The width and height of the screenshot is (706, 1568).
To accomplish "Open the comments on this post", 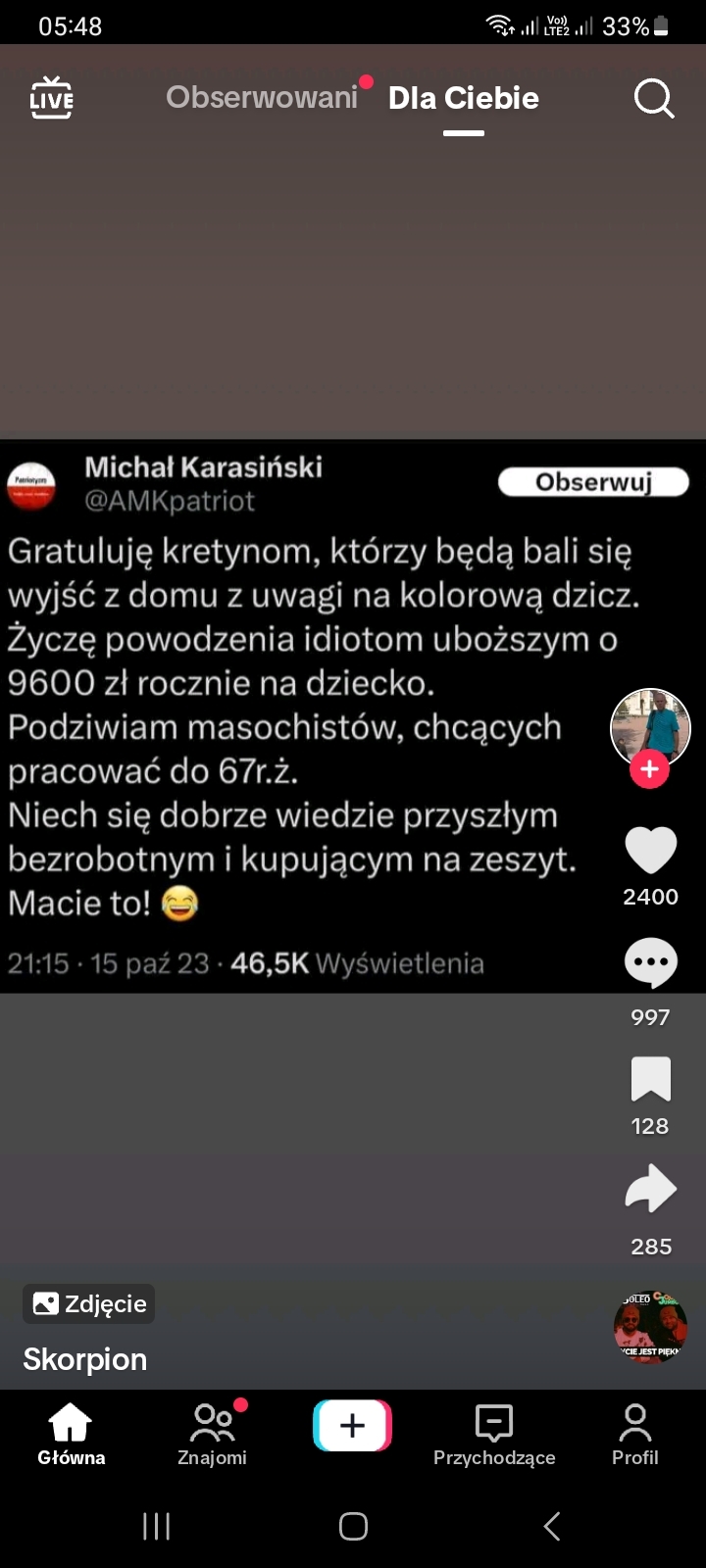I will pos(650,963).
